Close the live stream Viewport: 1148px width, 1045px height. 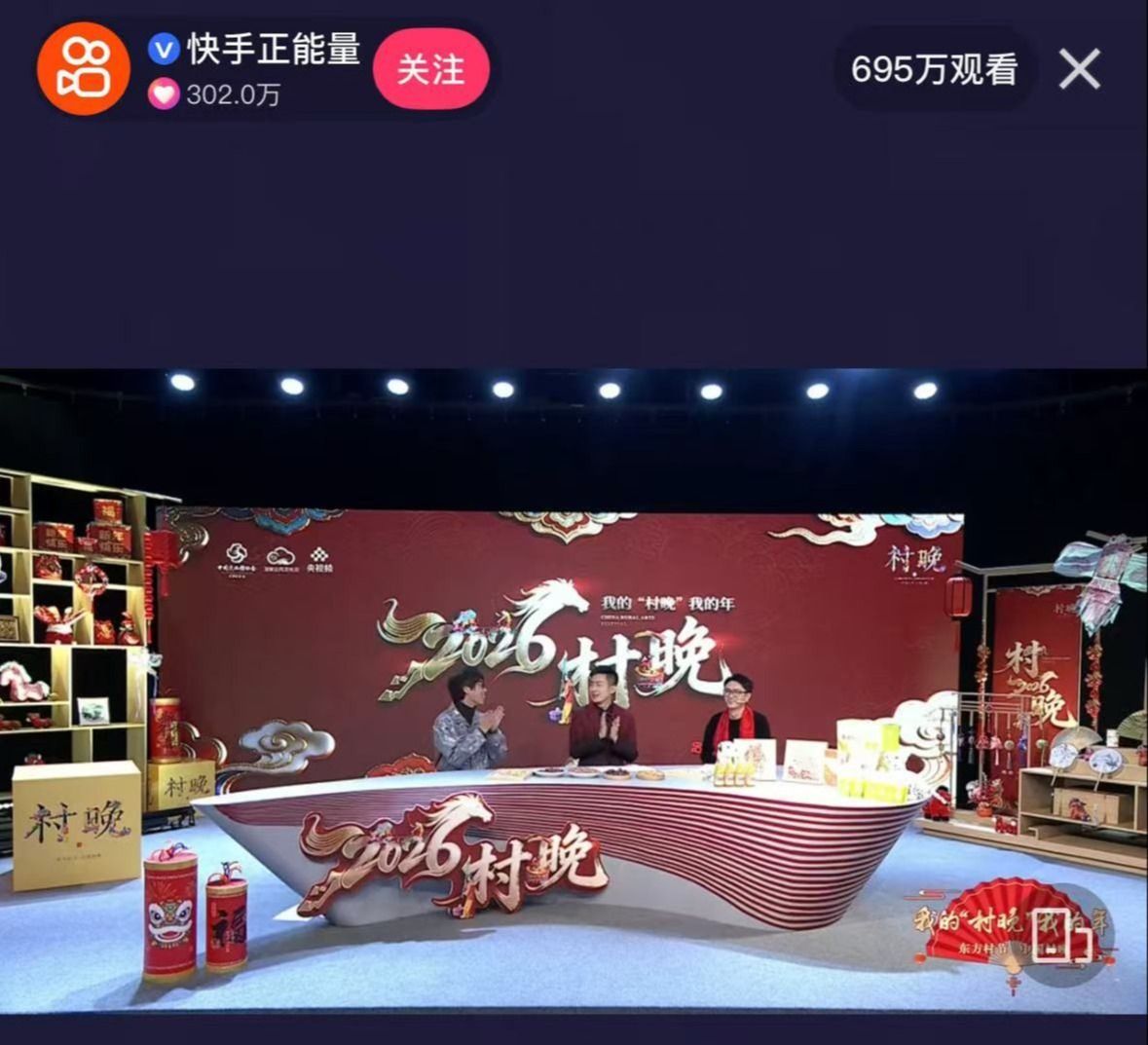coord(1079,70)
